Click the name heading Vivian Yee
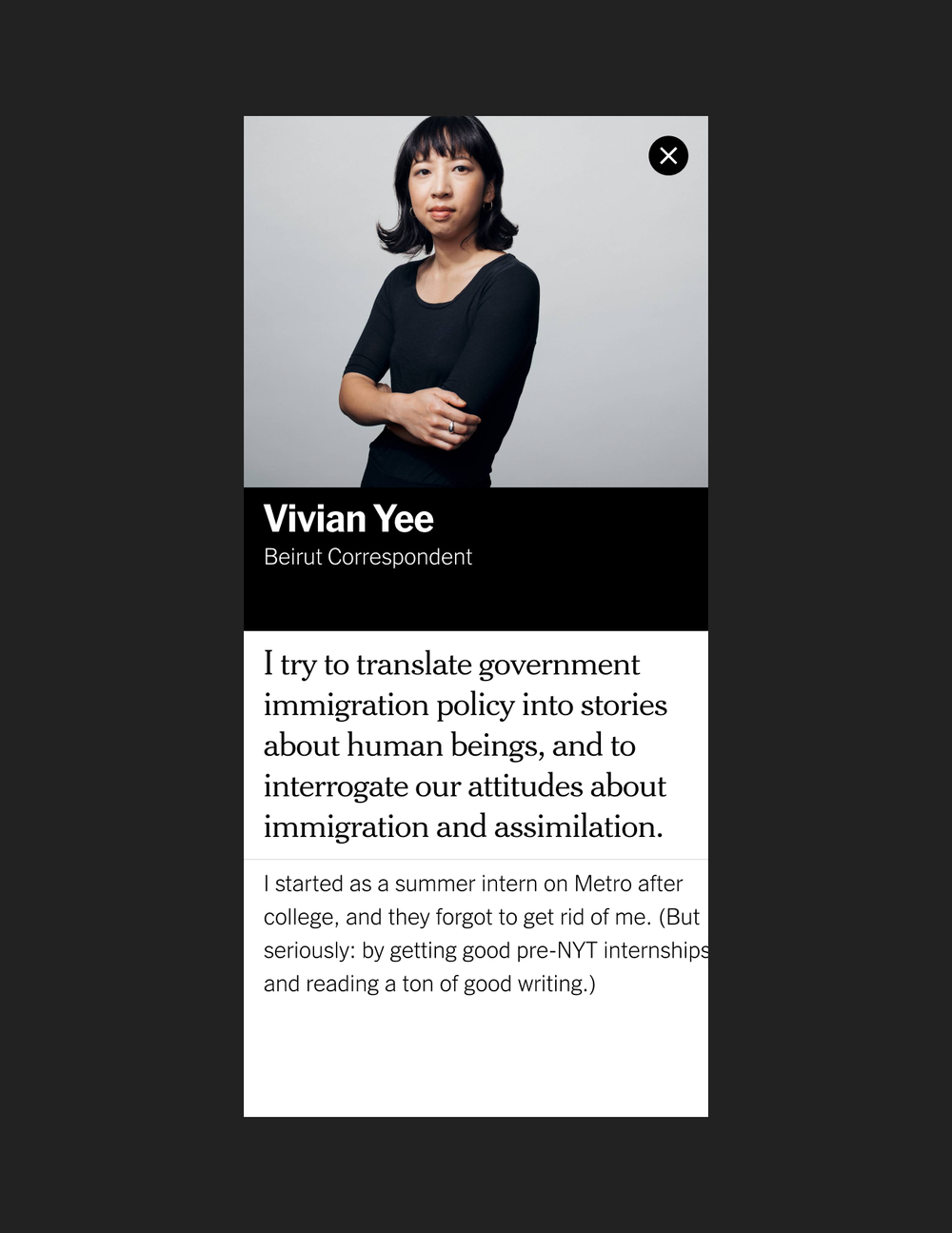 point(348,519)
